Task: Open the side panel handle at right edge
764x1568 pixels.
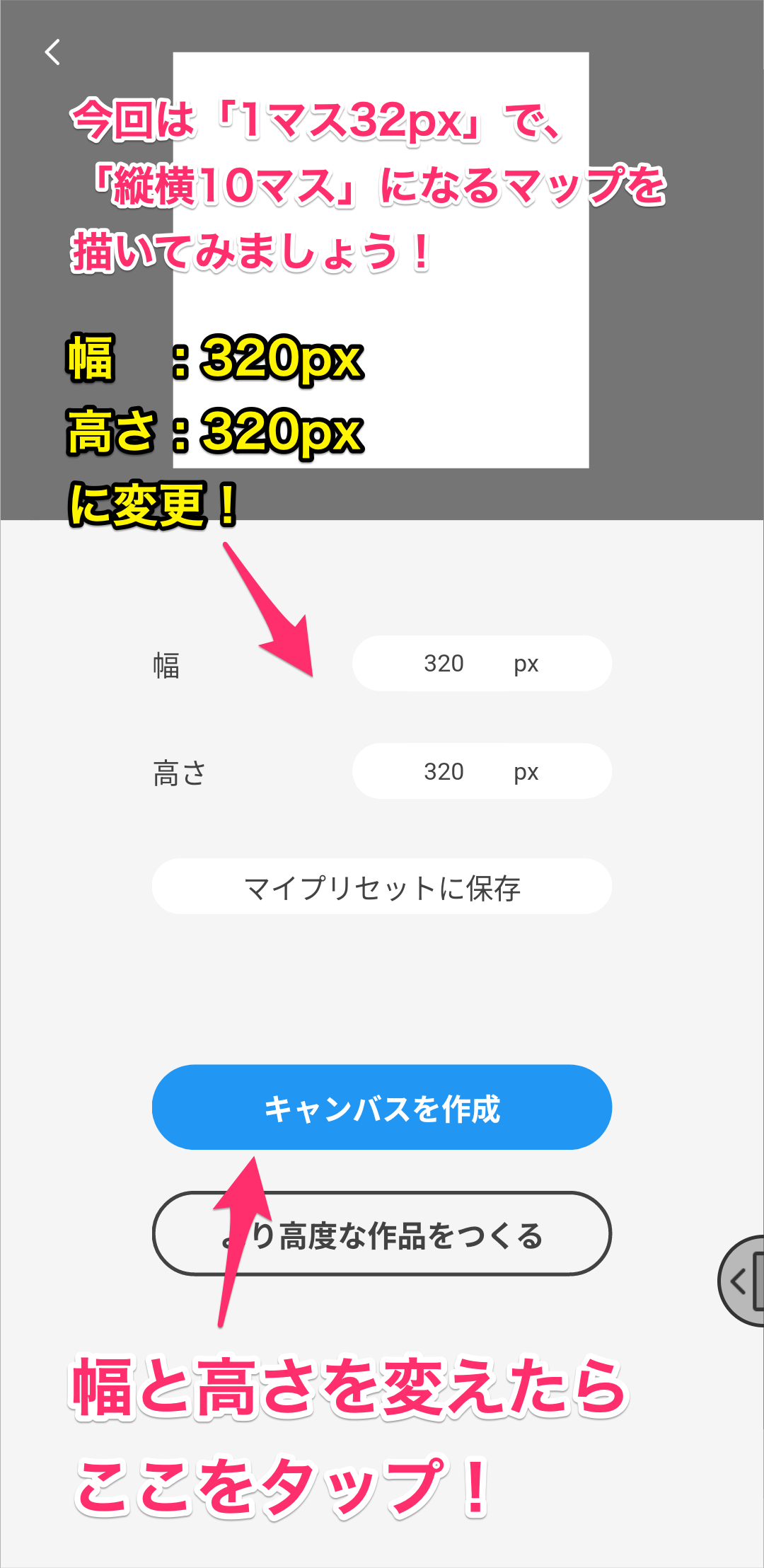Action: (744, 1281)
